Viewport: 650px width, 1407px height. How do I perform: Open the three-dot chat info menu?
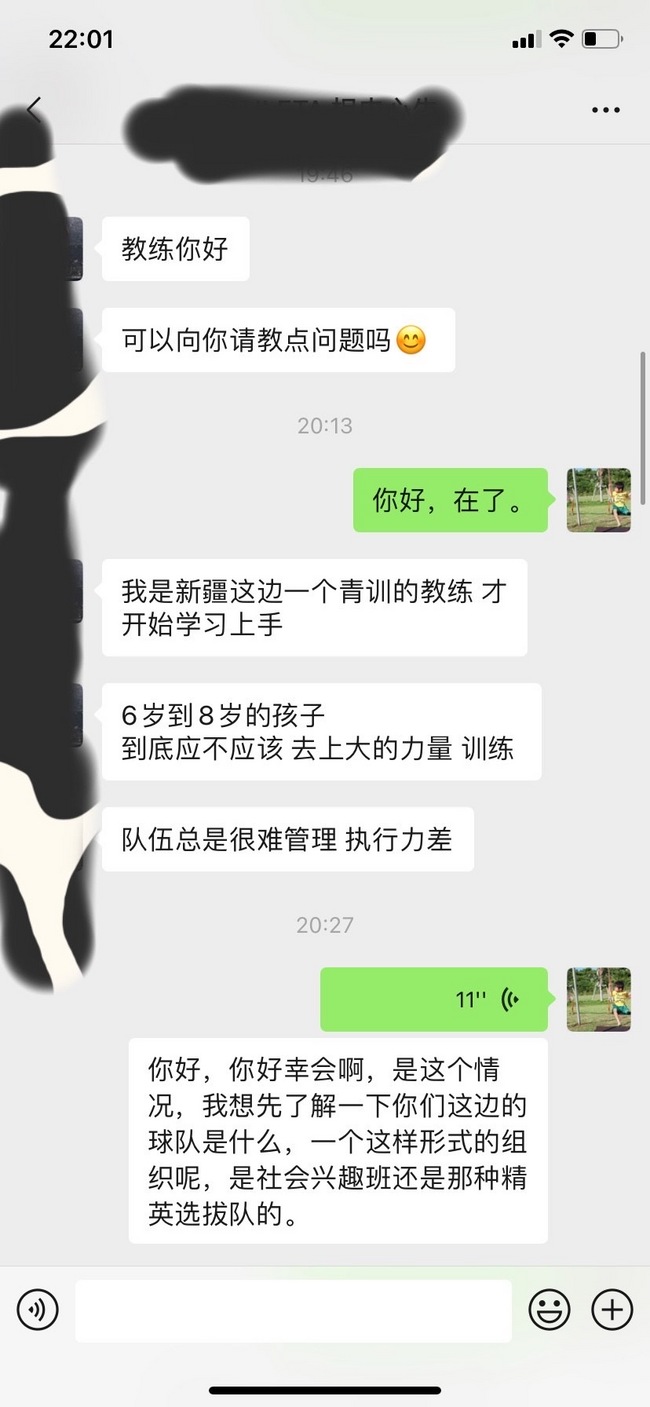tap(606, 110)
